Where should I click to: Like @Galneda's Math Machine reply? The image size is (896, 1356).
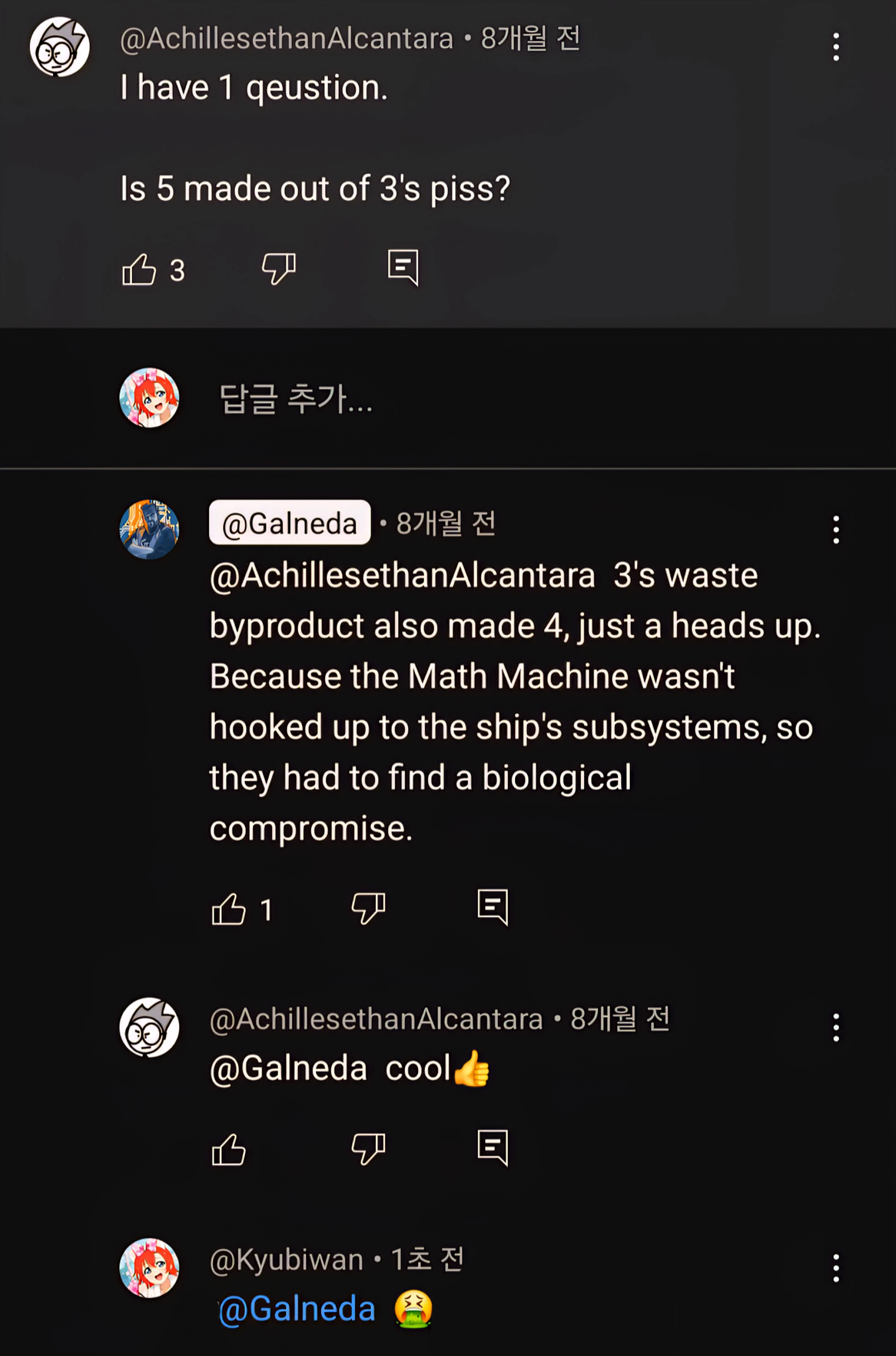[229, 908]
